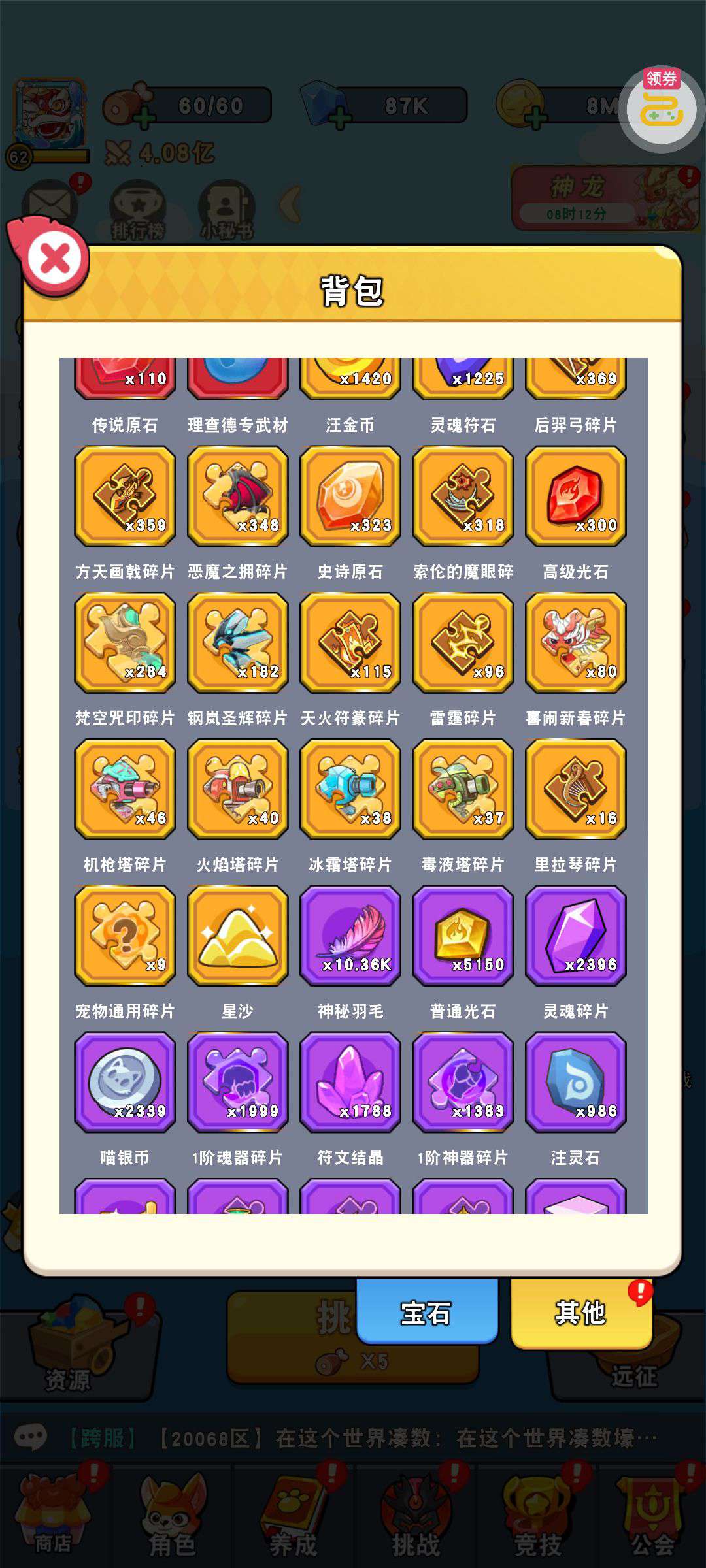The width and height of the screenshot is (706, 1568).
Task: Select the 冰霜塔碎片 item
Action: [x=350, y=789]
